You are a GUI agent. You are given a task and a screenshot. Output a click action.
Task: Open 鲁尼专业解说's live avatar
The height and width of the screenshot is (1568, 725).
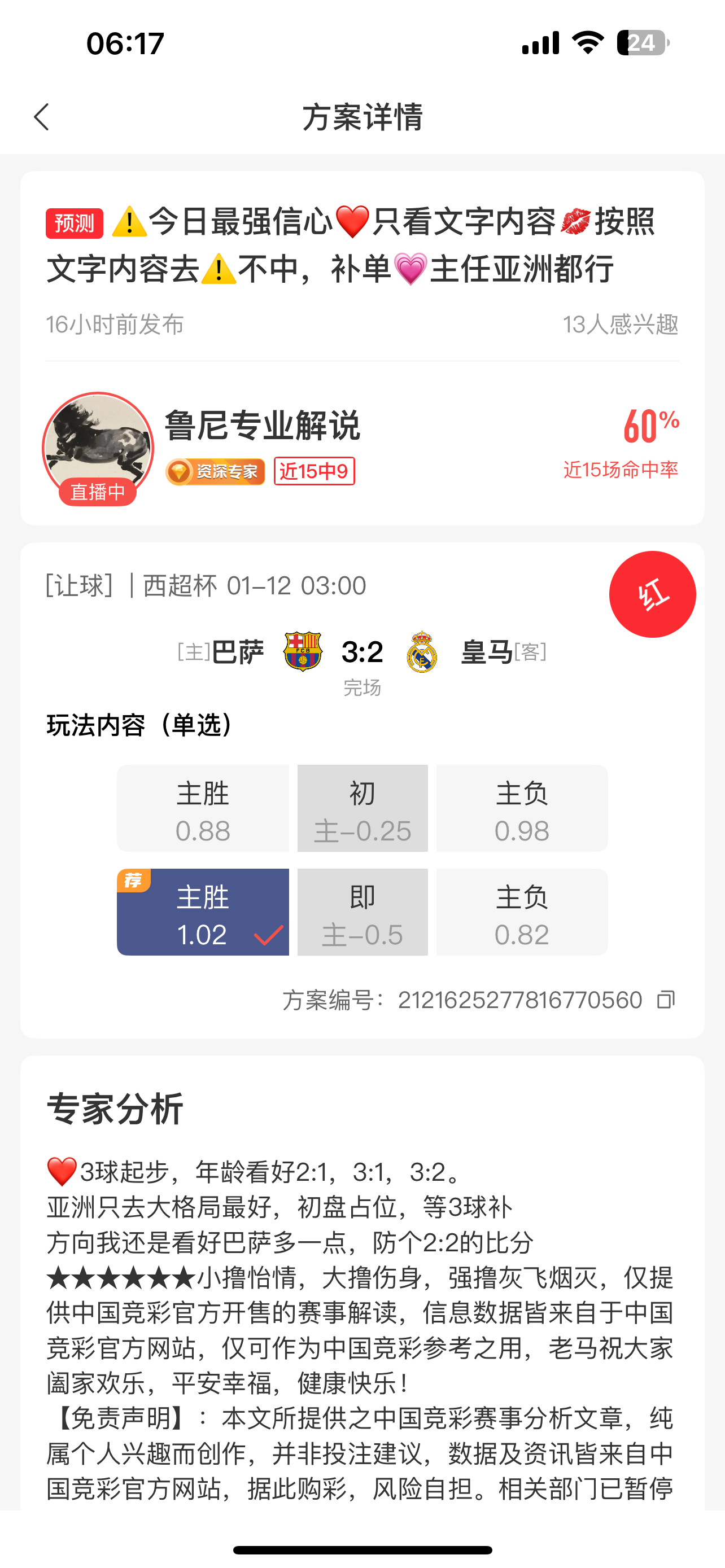[x=97, y=449]
